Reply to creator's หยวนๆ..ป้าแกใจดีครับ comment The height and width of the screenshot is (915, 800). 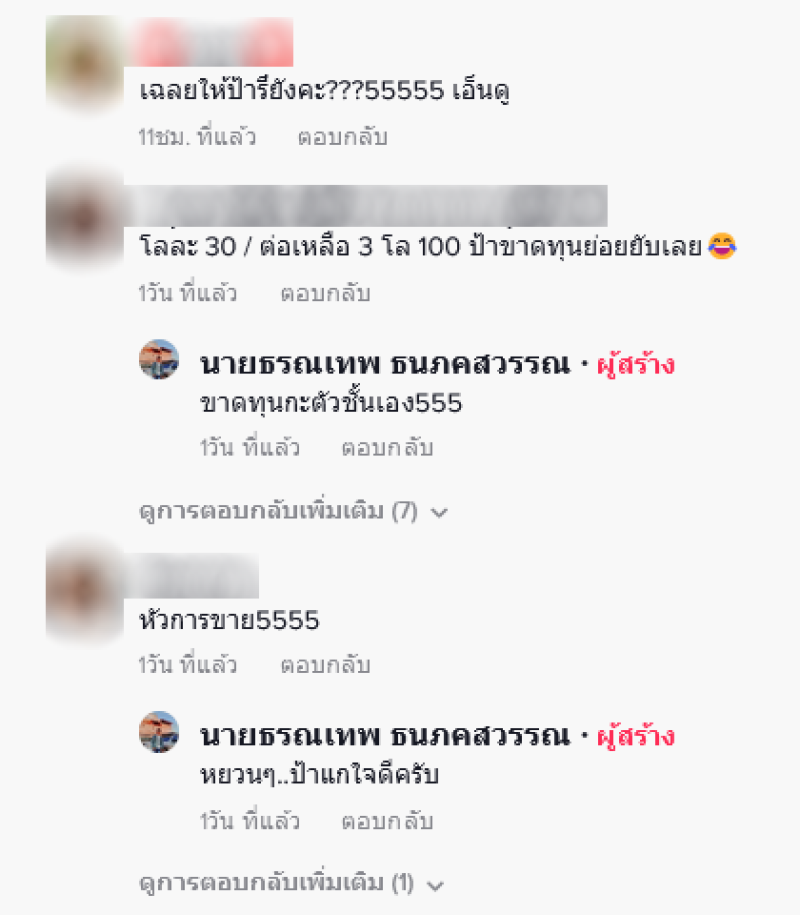pos(387,821)
